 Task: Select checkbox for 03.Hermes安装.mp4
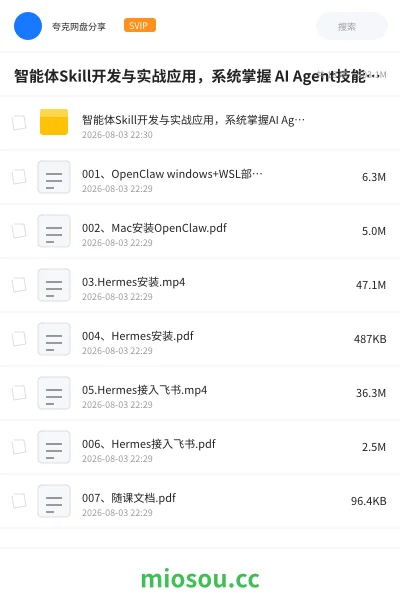(19, 285)
